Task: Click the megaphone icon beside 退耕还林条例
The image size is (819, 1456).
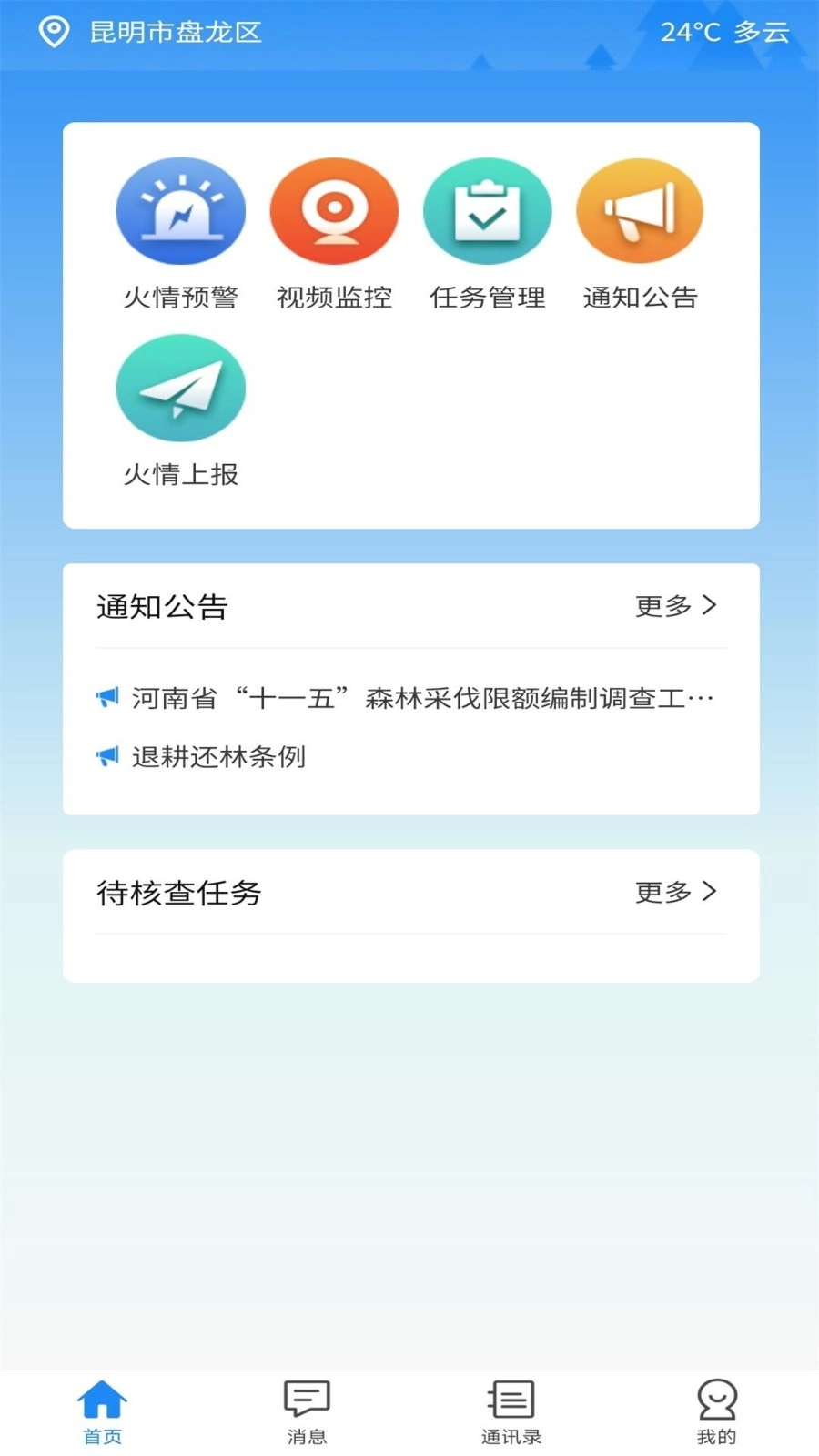Action: tap(107, 756)
